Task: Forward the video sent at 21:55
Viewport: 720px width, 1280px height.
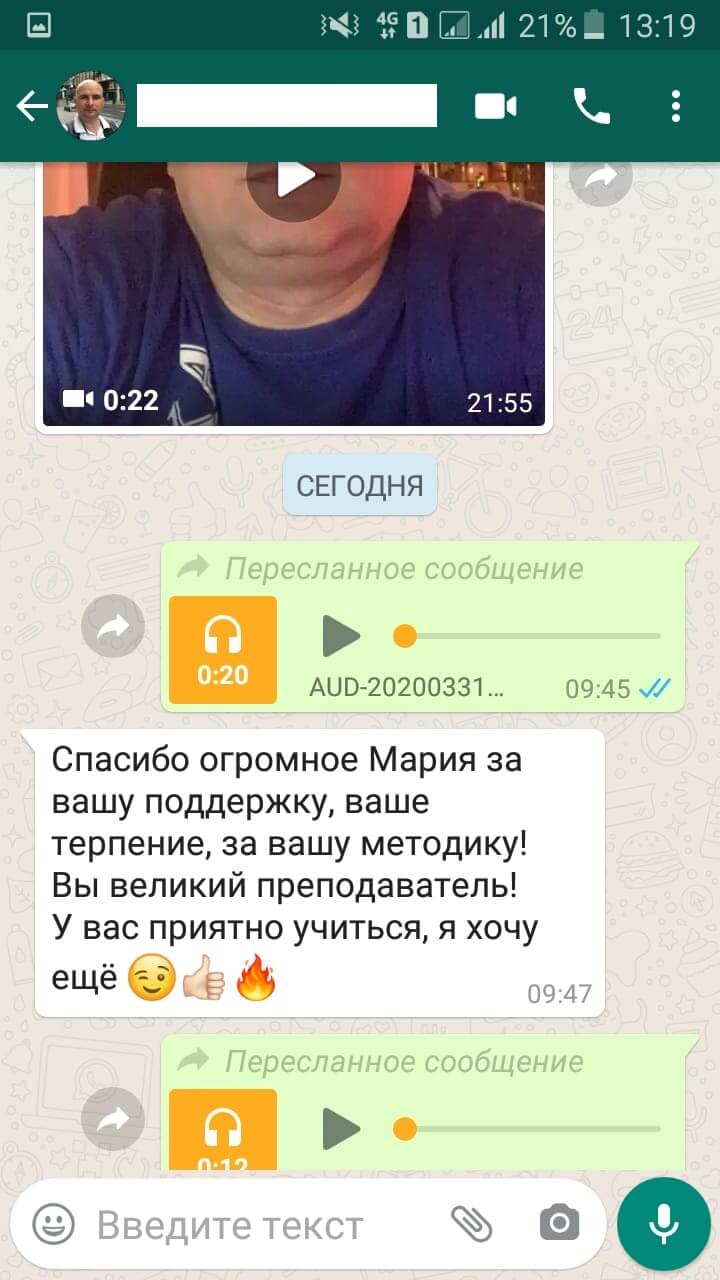Action: click(x=601, y=176)
